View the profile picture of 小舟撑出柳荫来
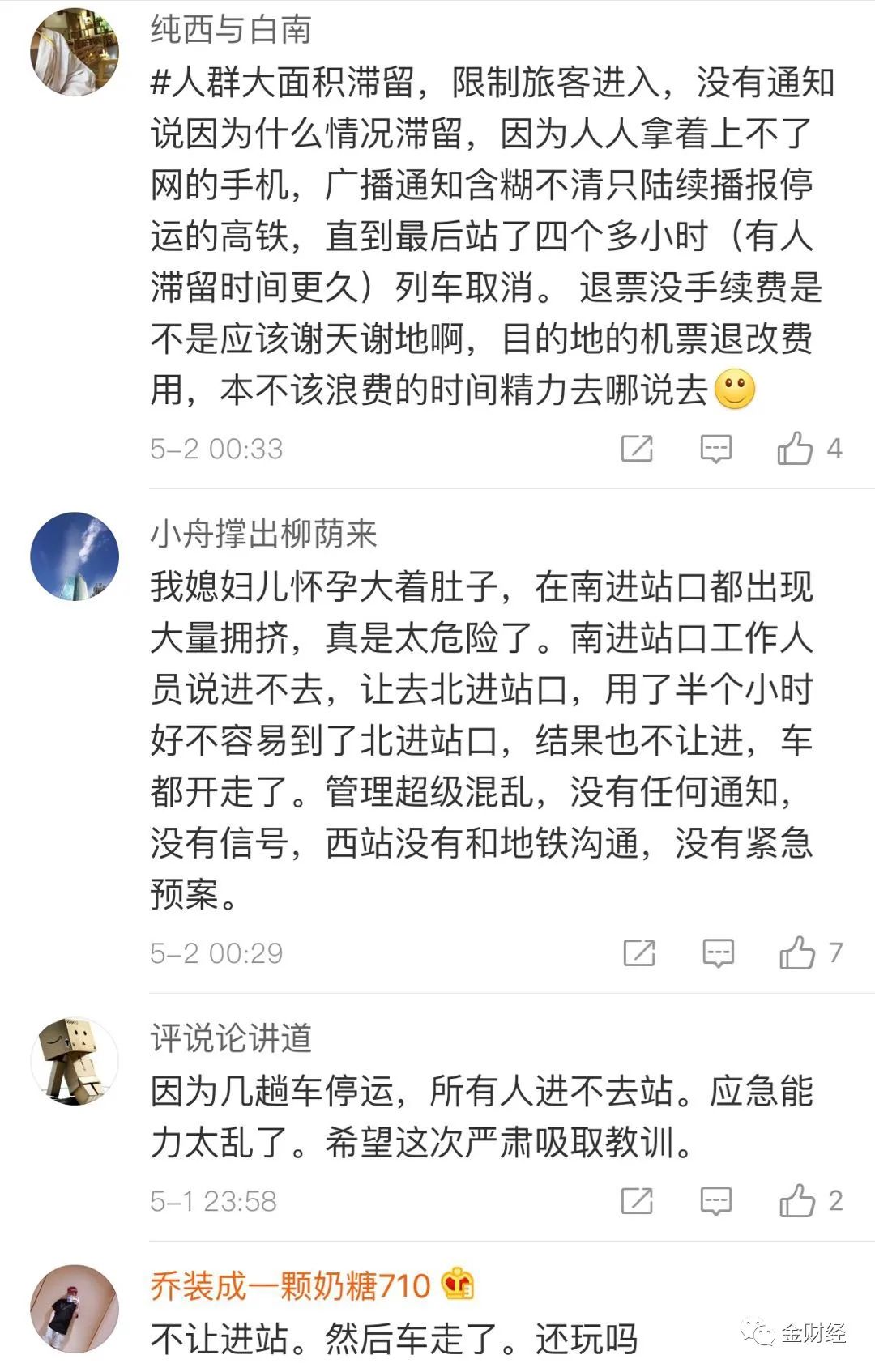Screen dimensions: 875x1372 (x=75, y=556)
